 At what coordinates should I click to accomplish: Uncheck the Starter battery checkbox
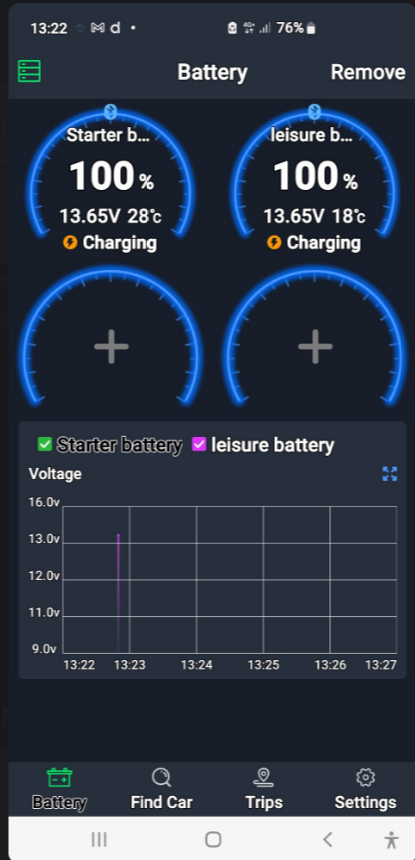(45, 444)
